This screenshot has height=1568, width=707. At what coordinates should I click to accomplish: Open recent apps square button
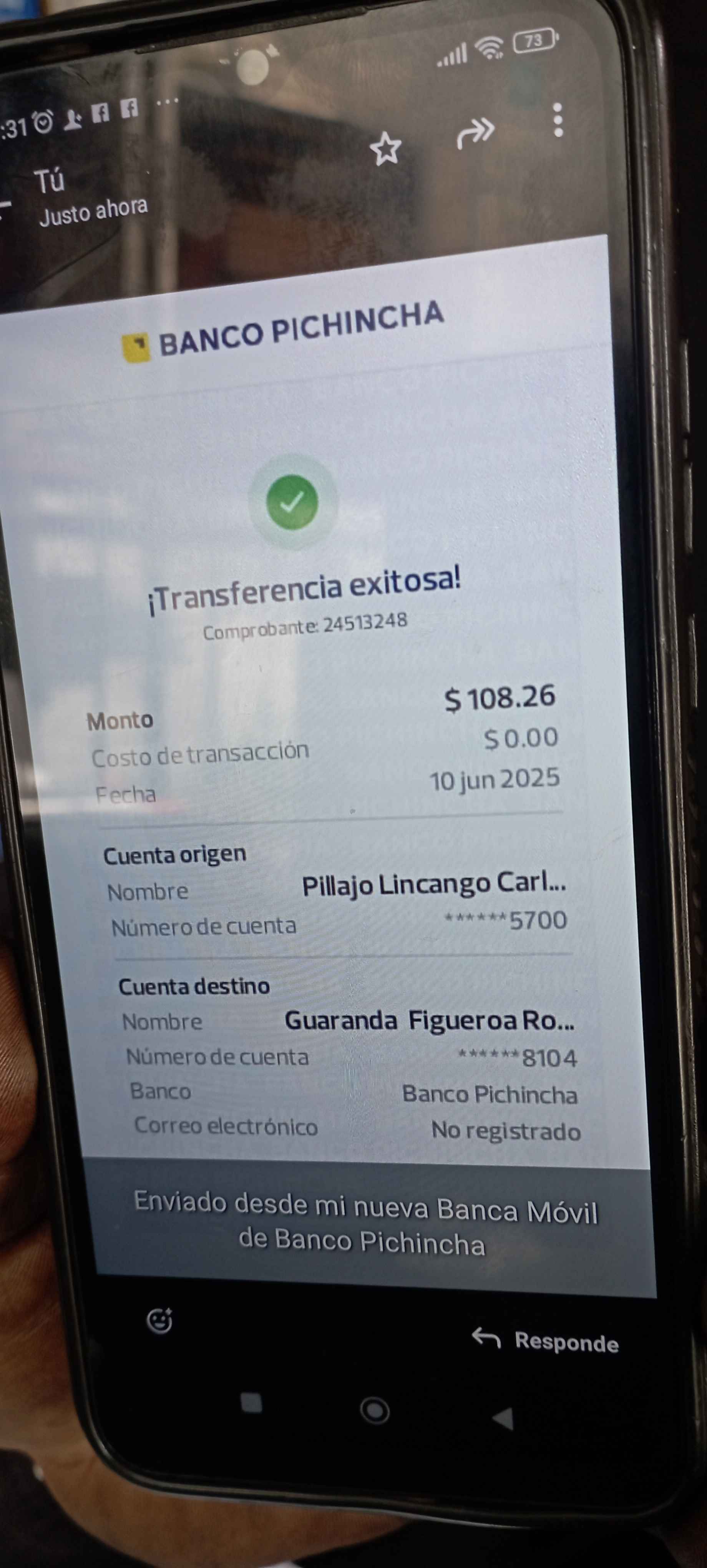click(x=251, y=1402)
